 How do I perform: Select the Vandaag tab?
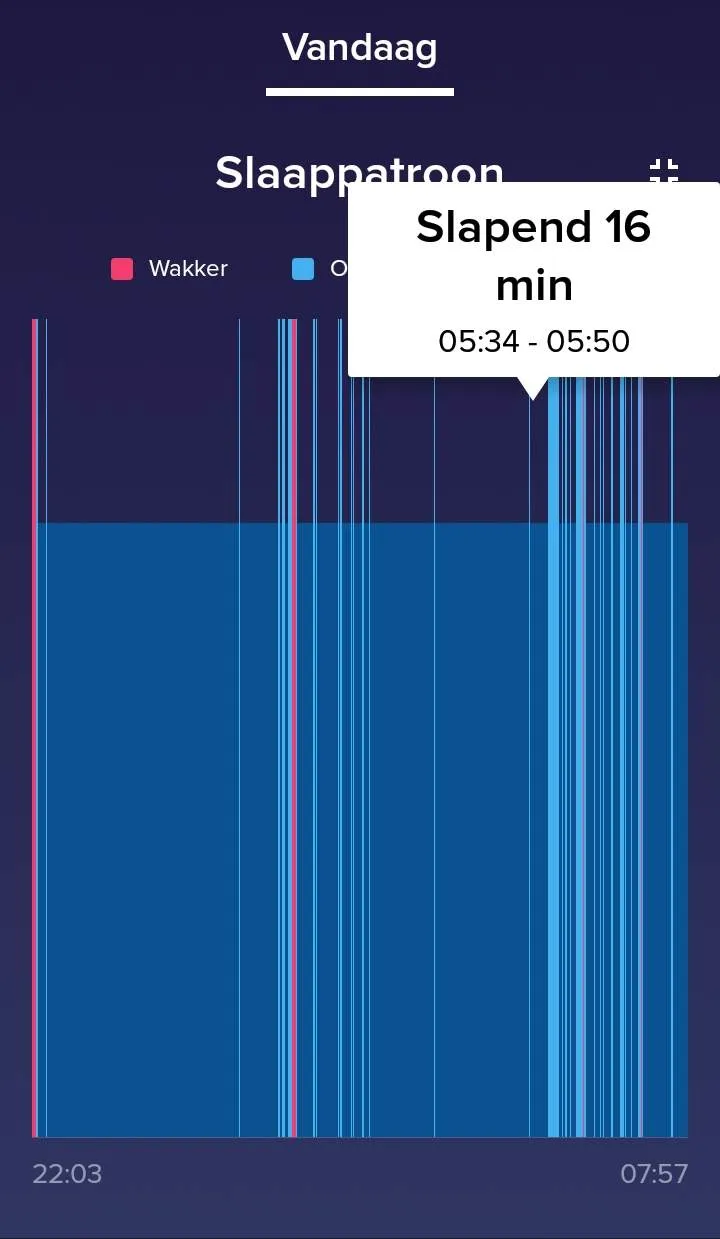[360, 48]
